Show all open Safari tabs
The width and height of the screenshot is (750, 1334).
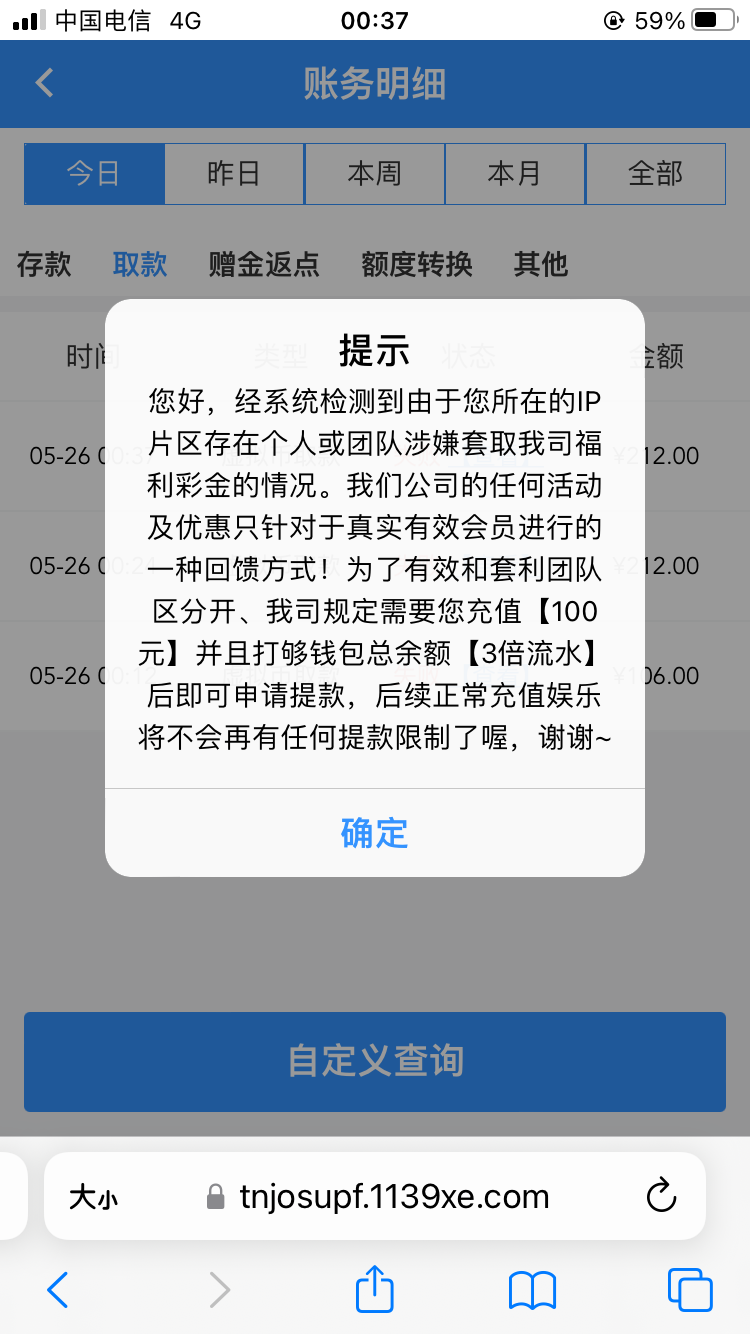[690, 1290]
